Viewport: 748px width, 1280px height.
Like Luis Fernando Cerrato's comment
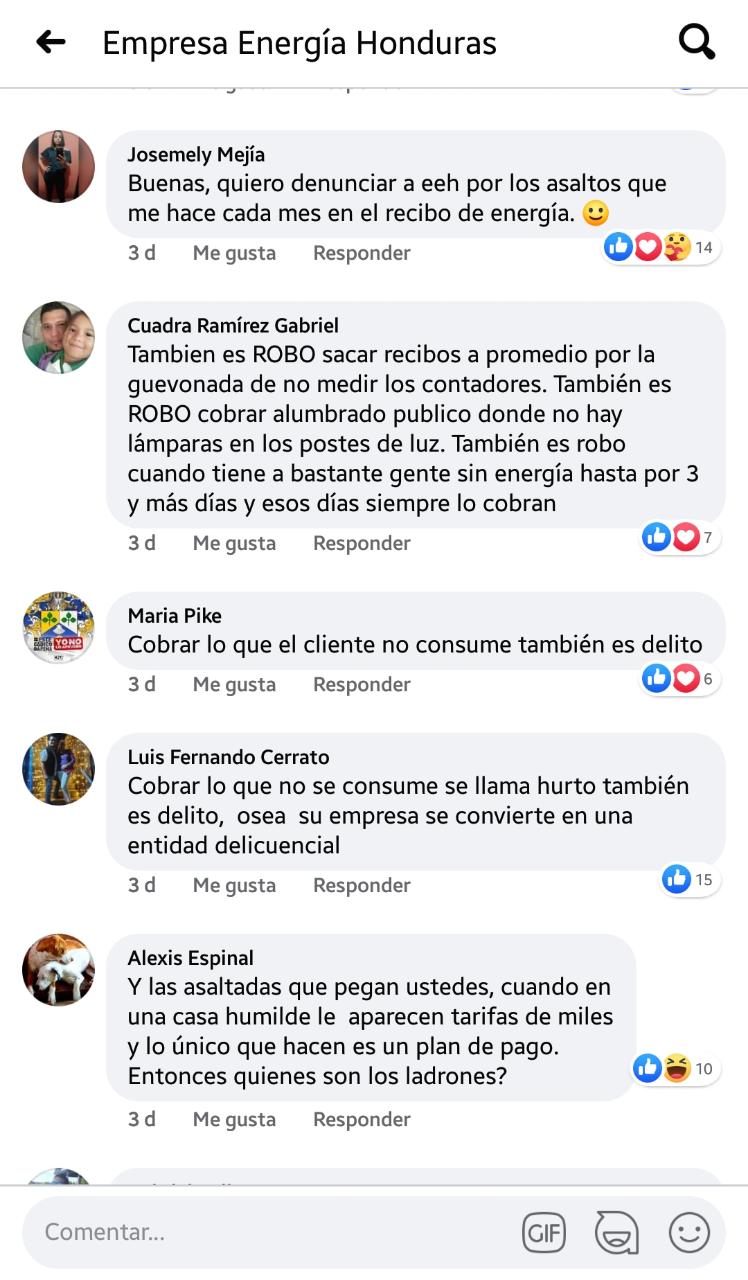pos(234,885)
